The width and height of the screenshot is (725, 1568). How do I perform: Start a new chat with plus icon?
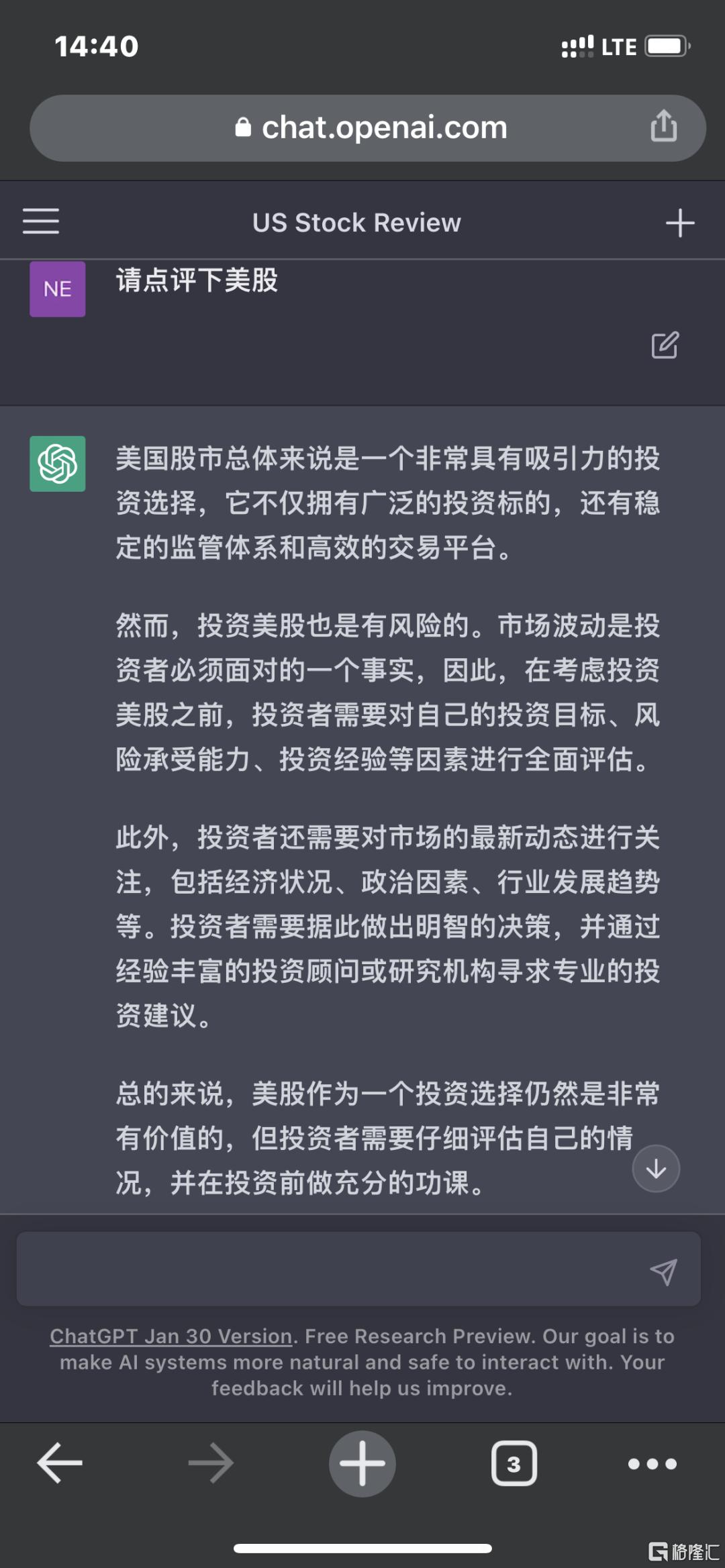tap(679, 223)
